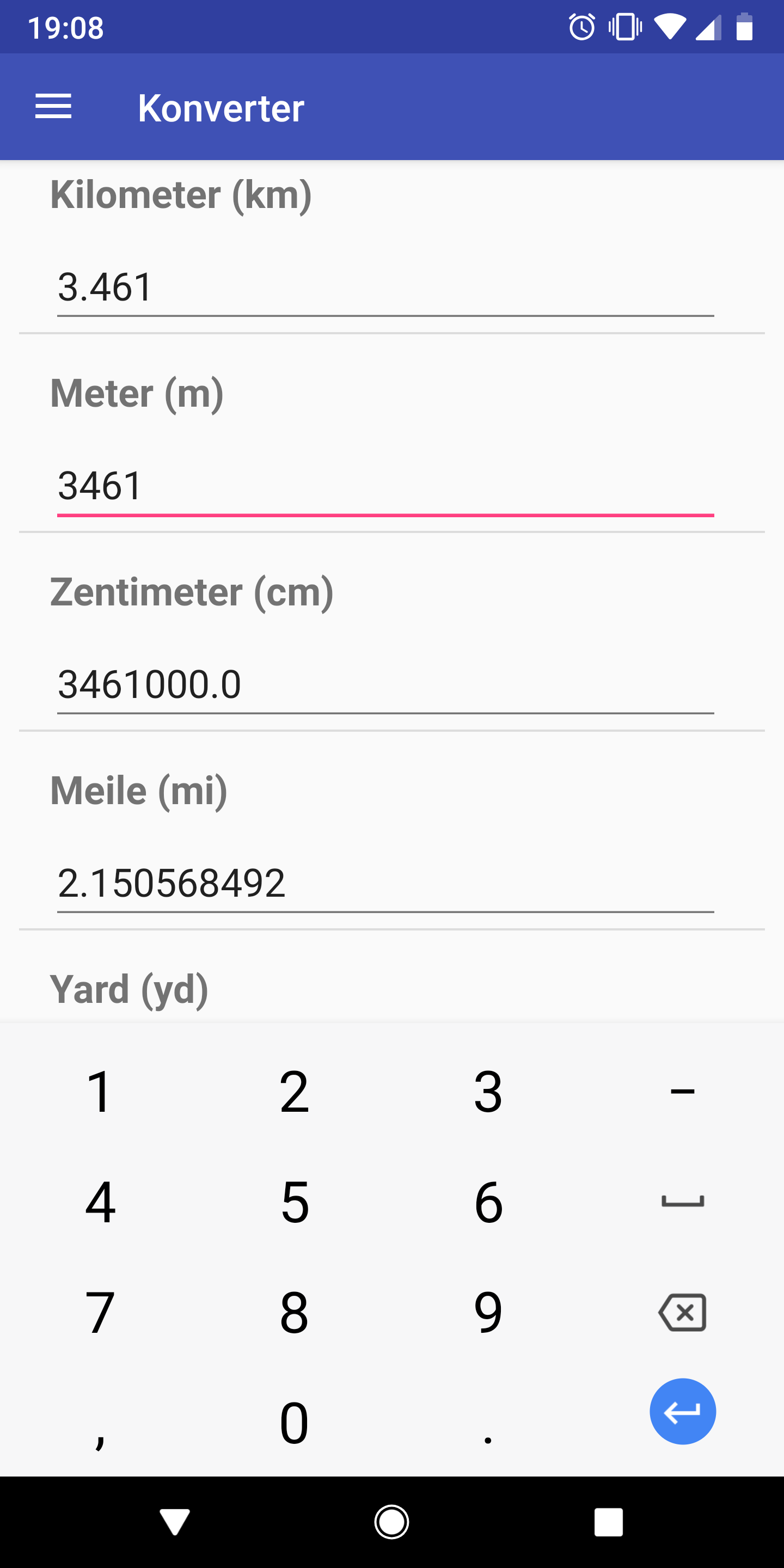Screen dimensions: 784x1568
Task: Tap the minus key on the keypad
Action: [682, 1091]
